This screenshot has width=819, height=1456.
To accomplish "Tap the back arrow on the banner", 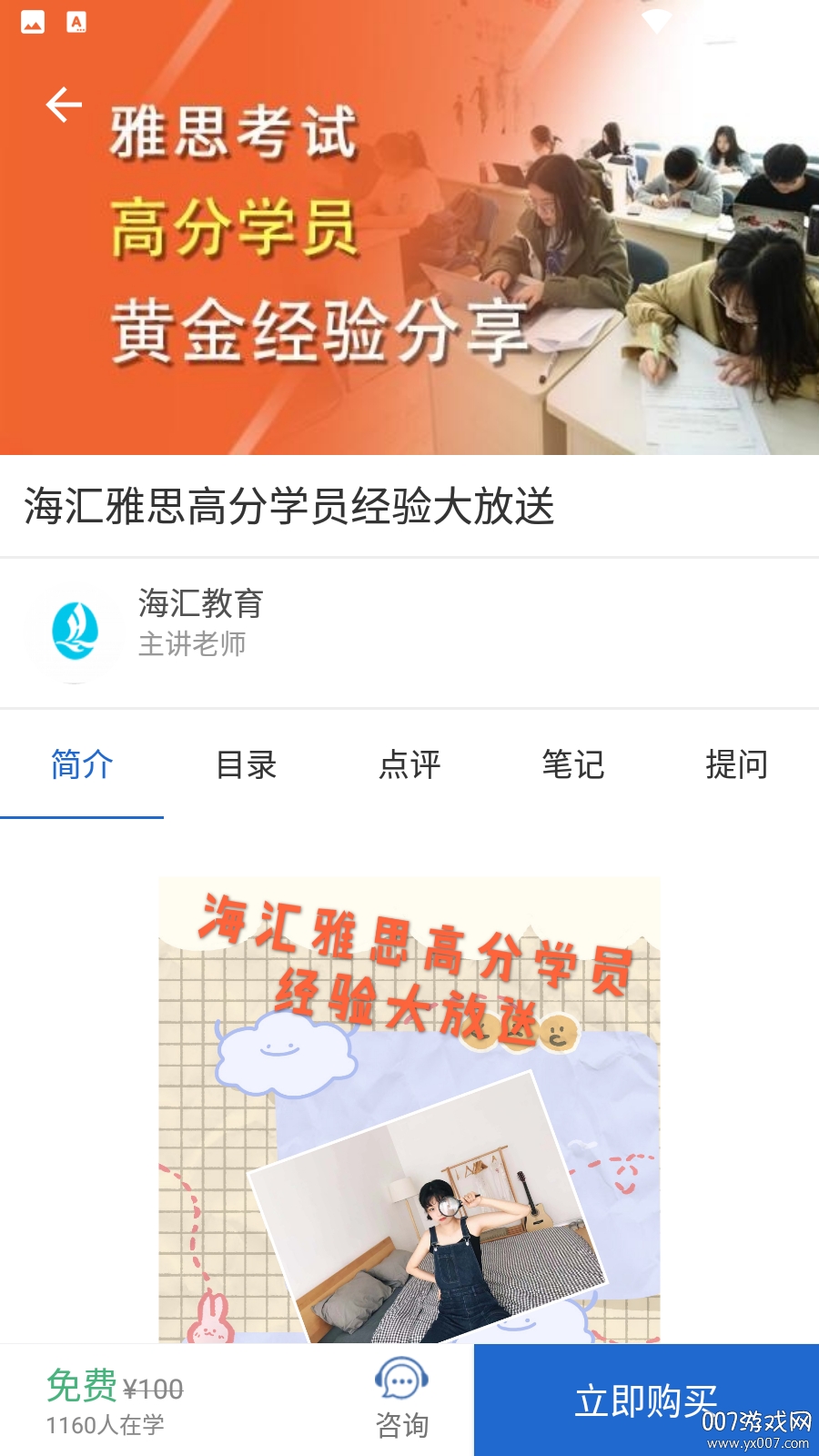I will click(62, 104).
